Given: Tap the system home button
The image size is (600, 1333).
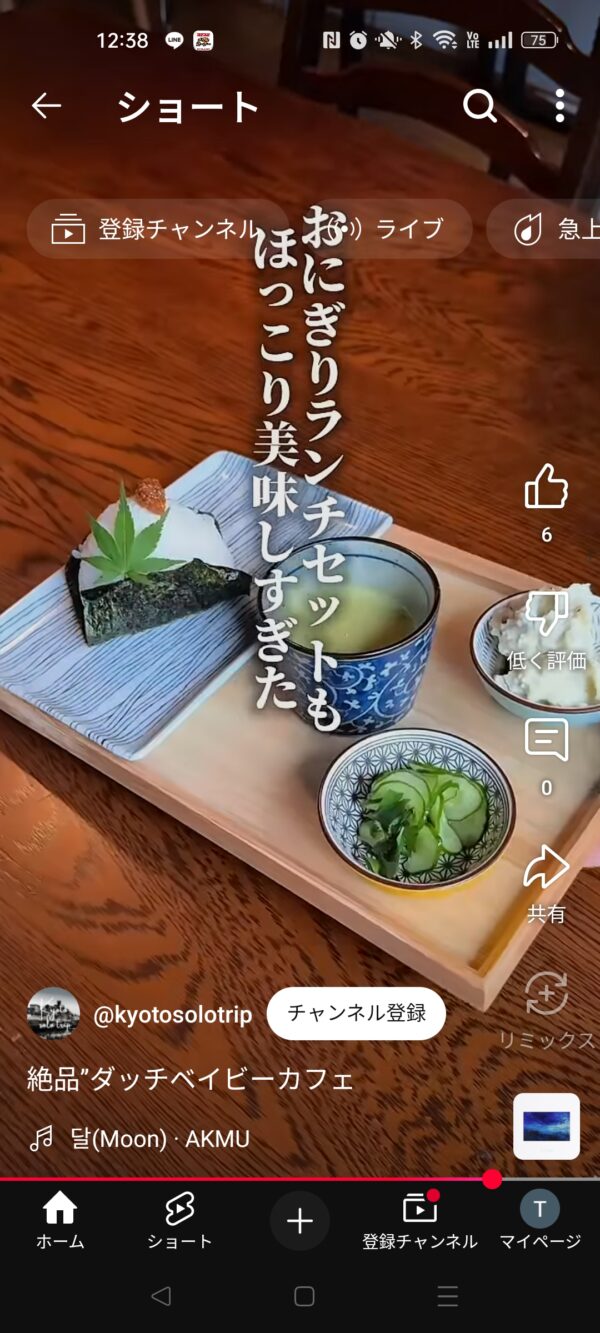Looking at the screenshot, I should [304, 1297].
